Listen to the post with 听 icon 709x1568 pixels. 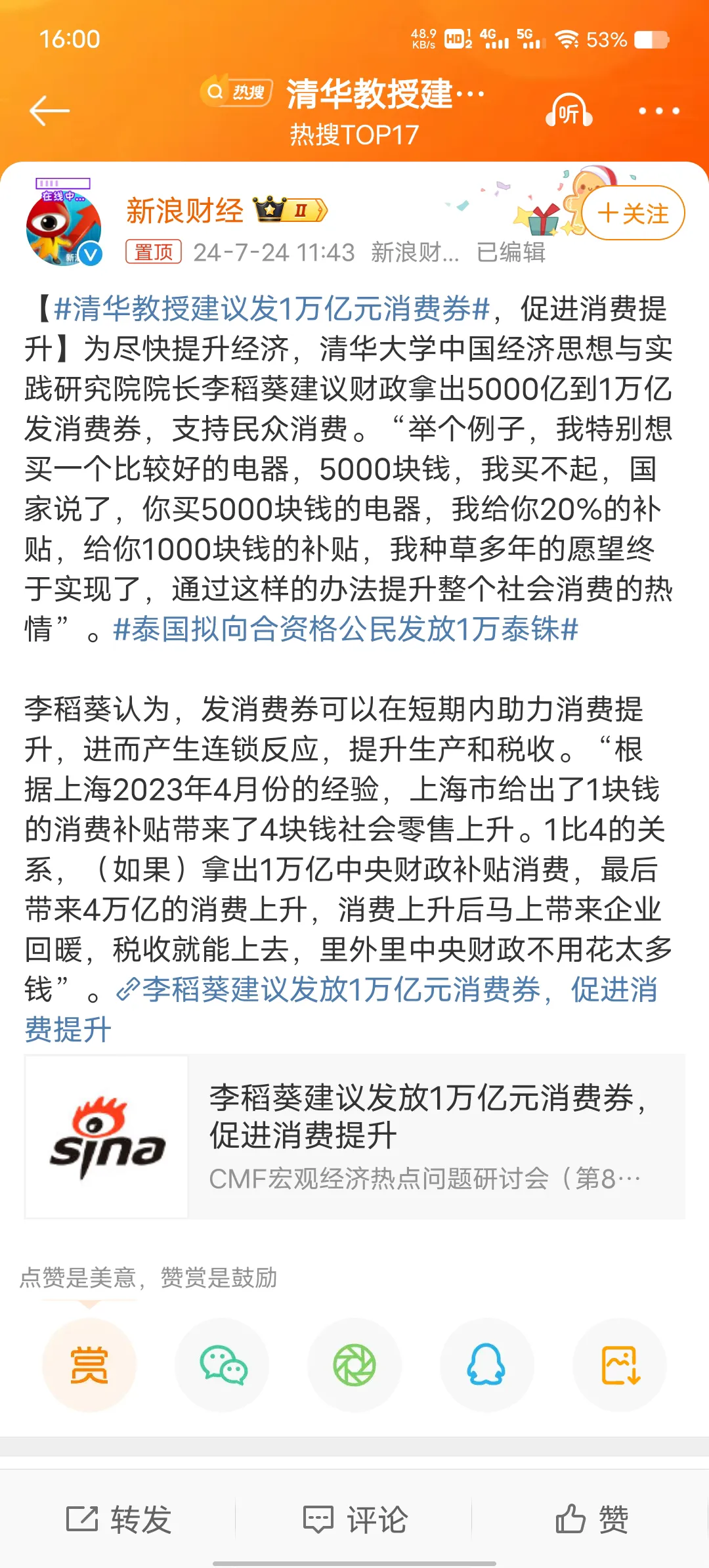coord(569,112)
